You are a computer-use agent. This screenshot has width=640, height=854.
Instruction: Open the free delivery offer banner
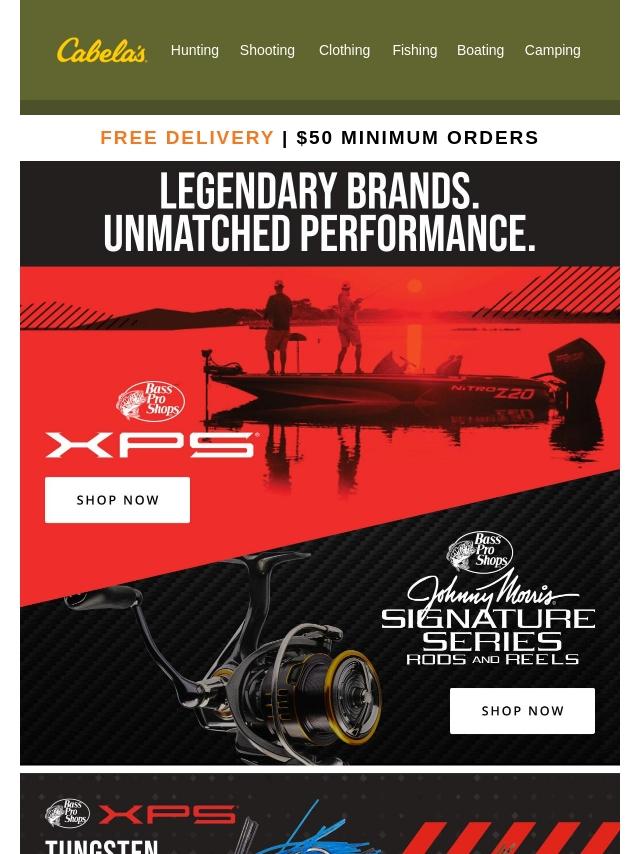point(319,138)
